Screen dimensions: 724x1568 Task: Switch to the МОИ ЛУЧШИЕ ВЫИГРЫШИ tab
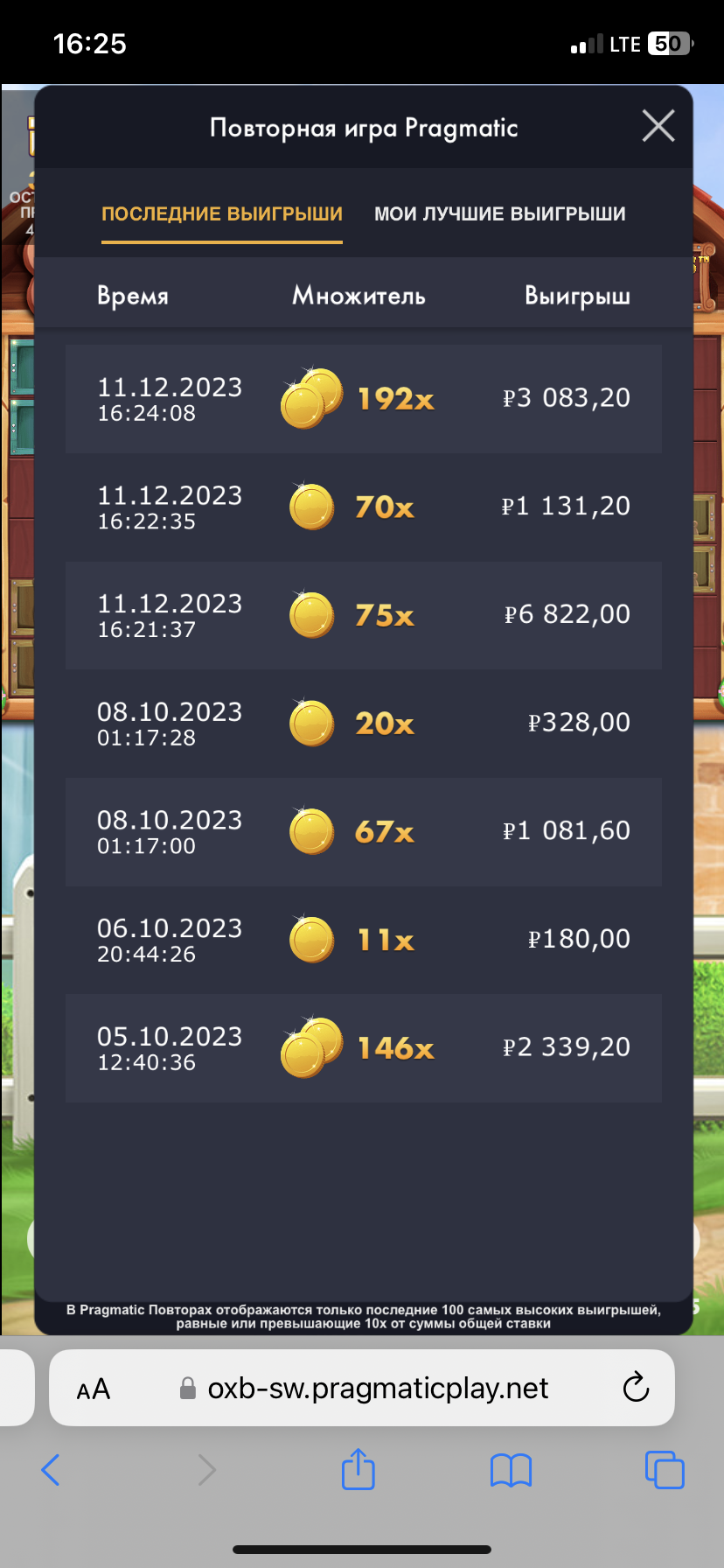(x=499, y=213)
